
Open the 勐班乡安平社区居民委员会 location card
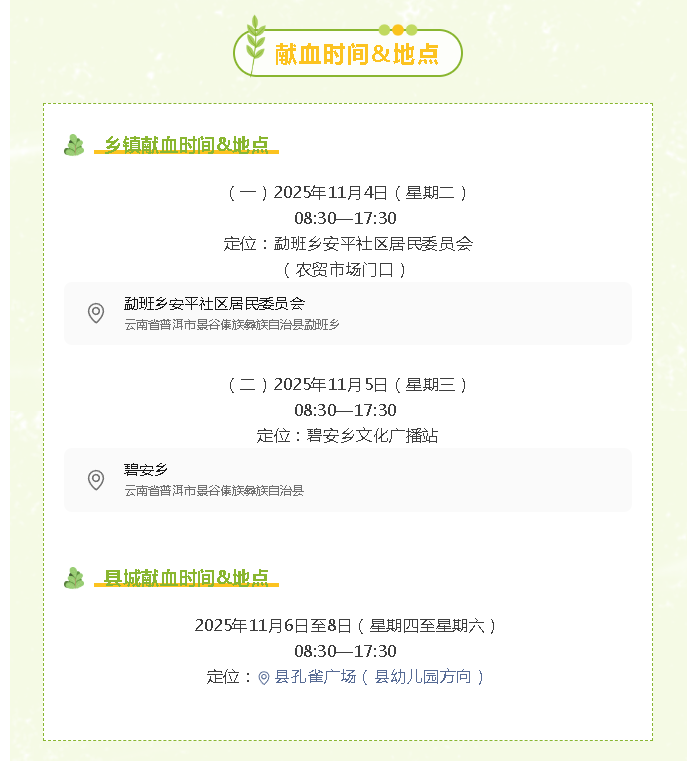pos(347,313)
